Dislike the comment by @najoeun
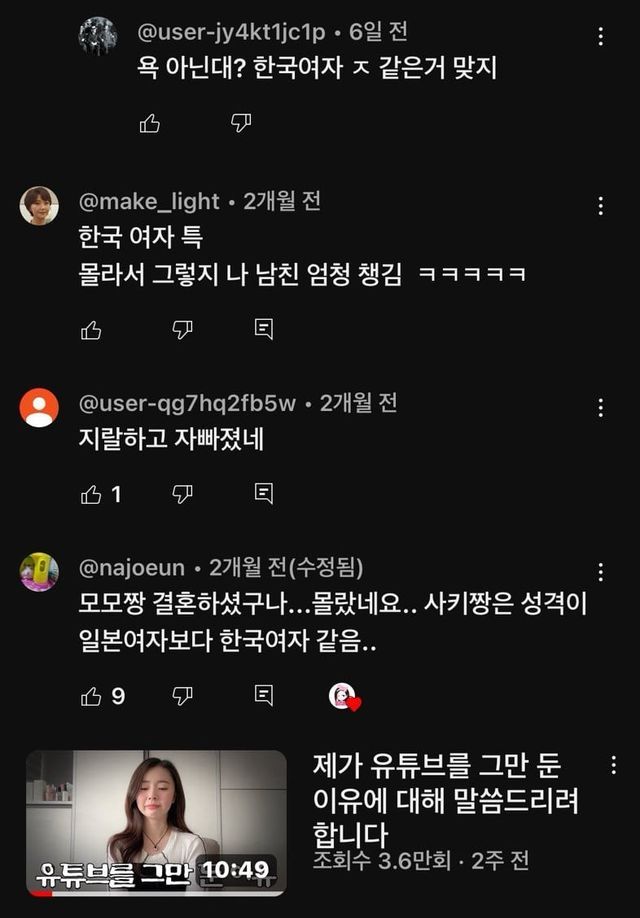The image size is (640, 918). (x=182, y=696)
